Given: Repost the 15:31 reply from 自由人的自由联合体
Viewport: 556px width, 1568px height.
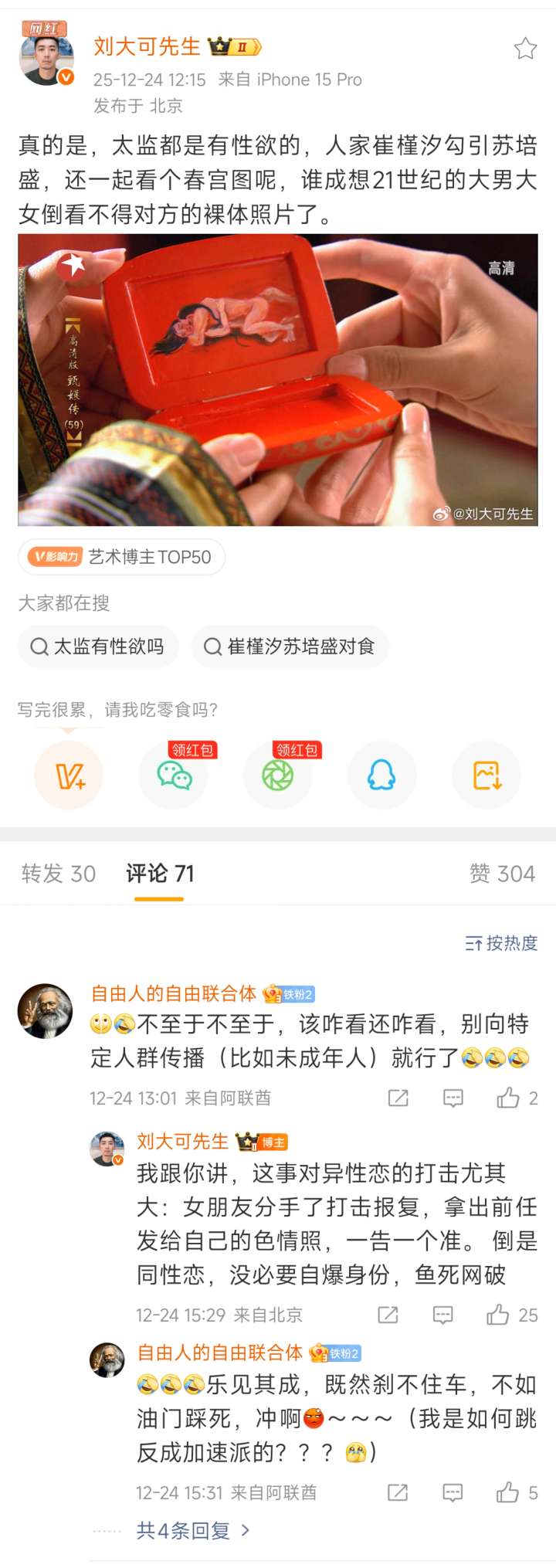Looking at the screenshot, I should (398, 1492).
